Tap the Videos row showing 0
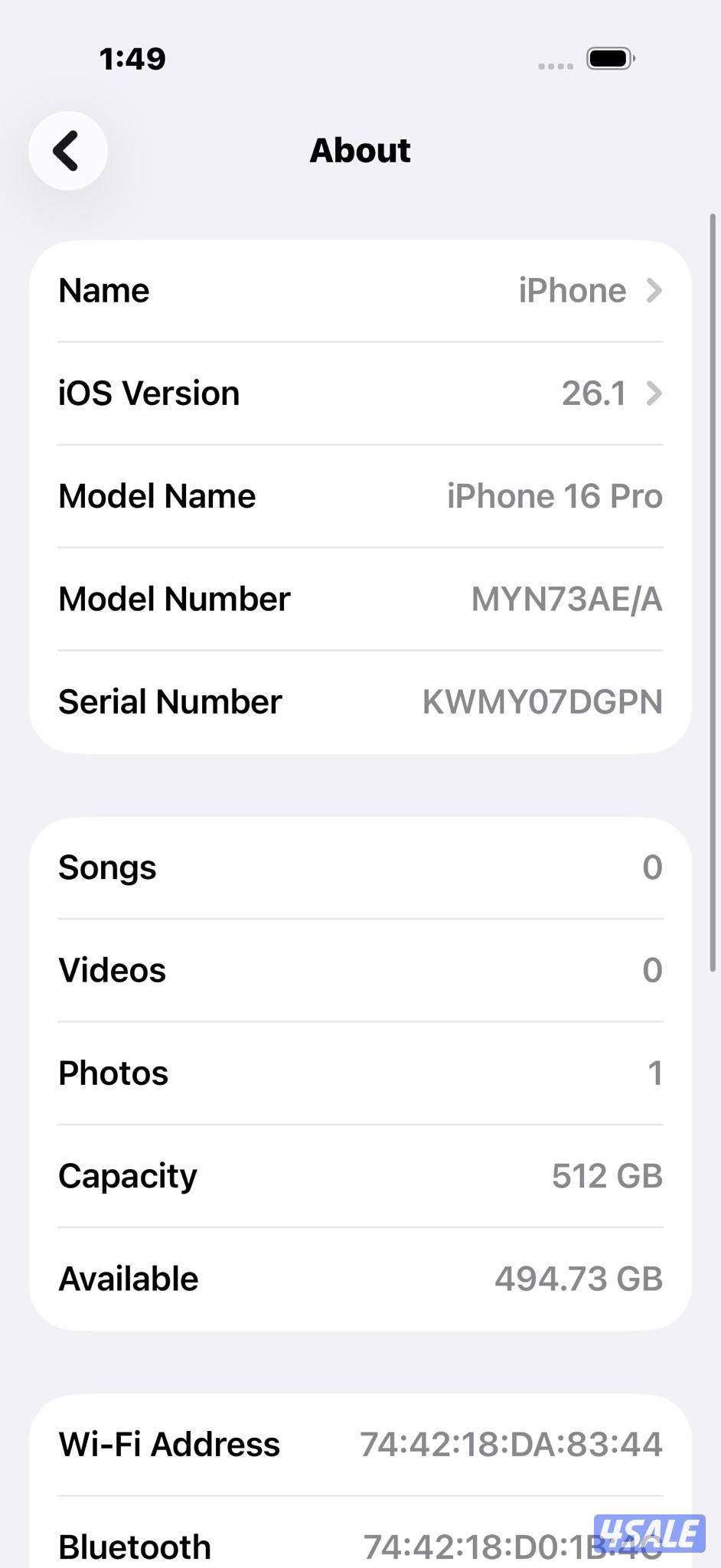 pos(360,970)
